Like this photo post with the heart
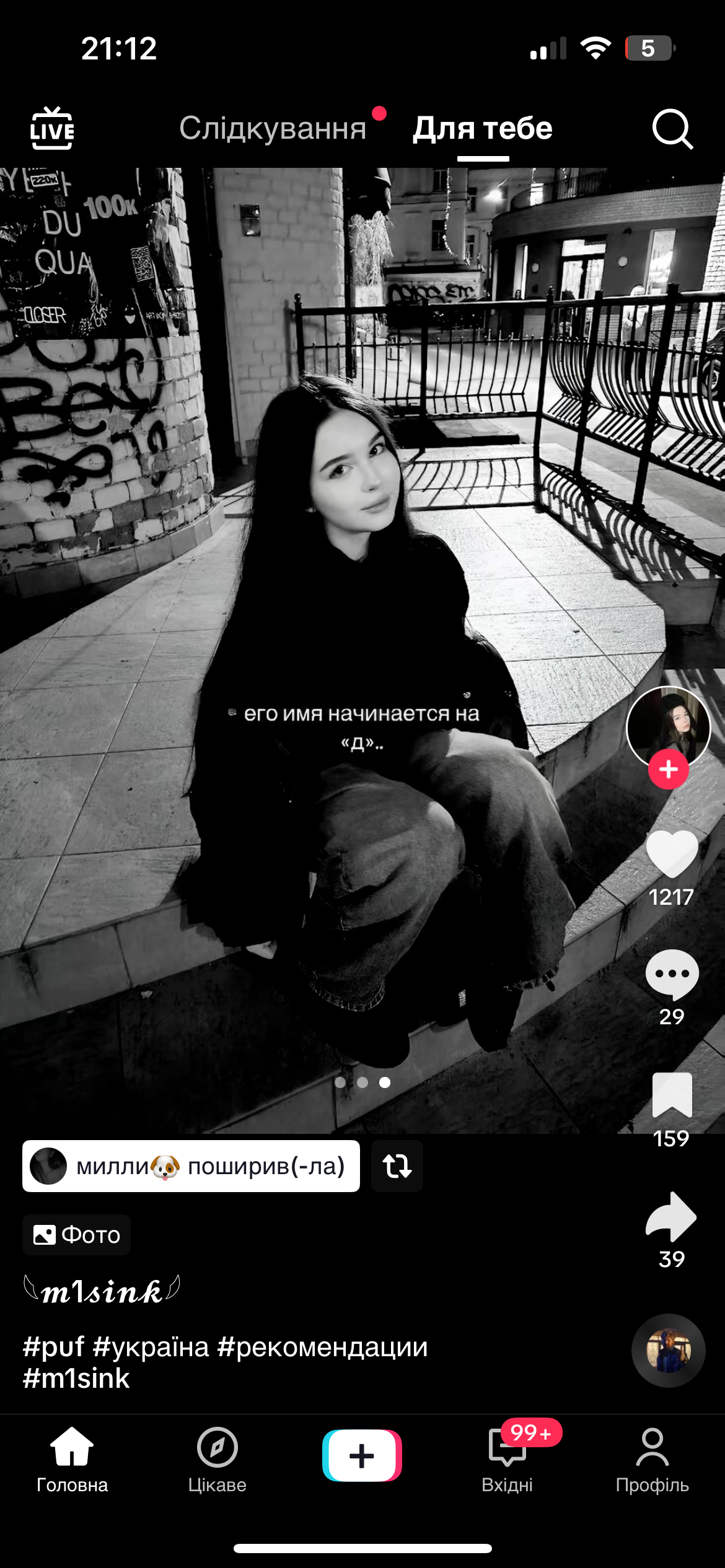The height and width of the screenshot is (1568, 725). coord(672,854)
